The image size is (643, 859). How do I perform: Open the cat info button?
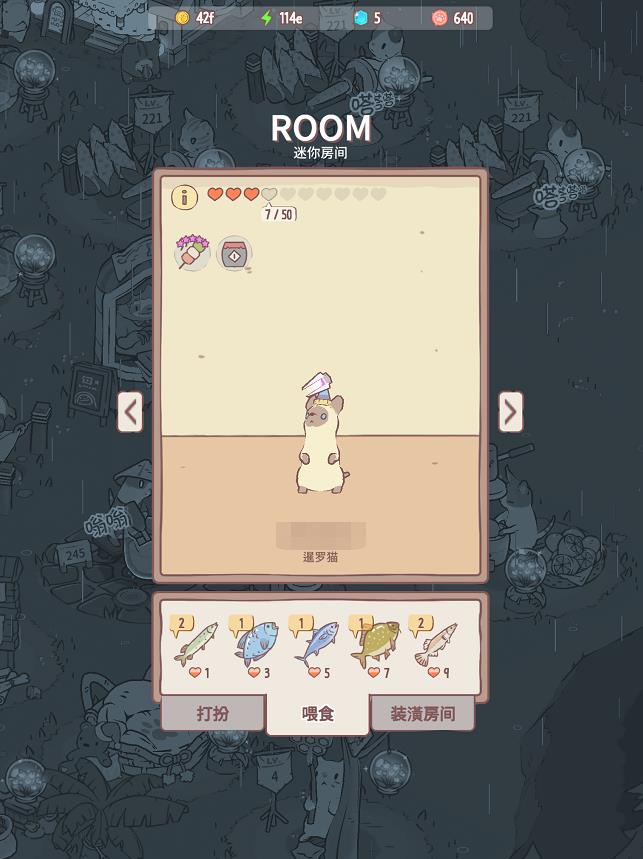pos(184,196)
